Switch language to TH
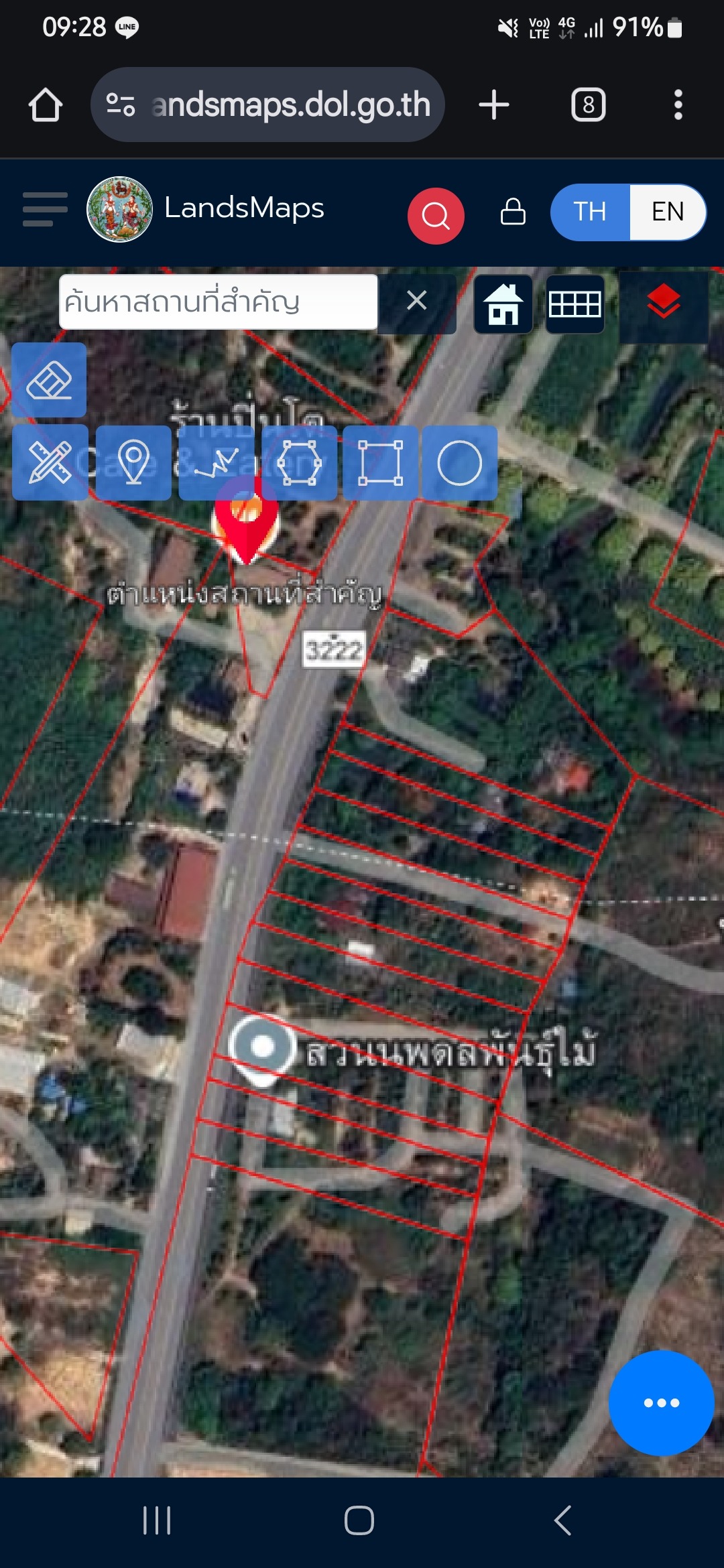 pyautogui.click(x=590, y=212)
